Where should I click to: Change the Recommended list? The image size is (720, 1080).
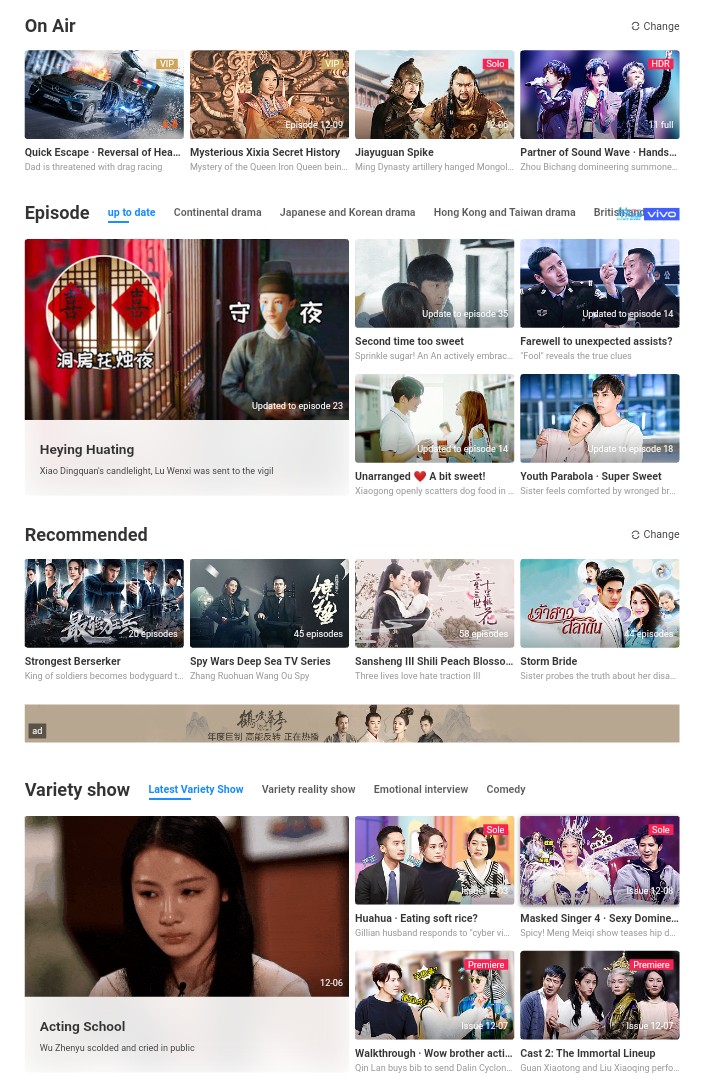(x=655, y=534)
